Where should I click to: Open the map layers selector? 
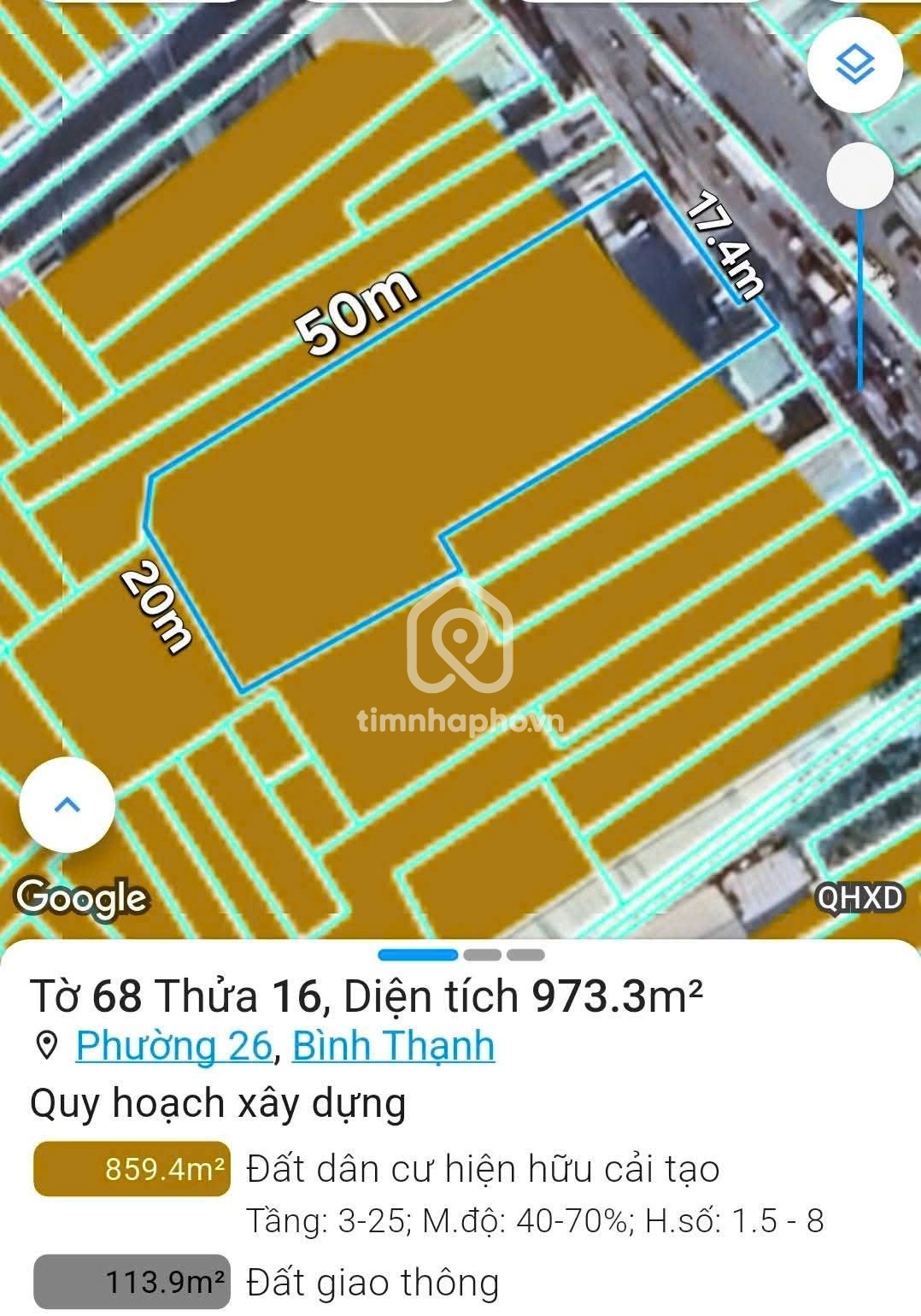point(854,65)
